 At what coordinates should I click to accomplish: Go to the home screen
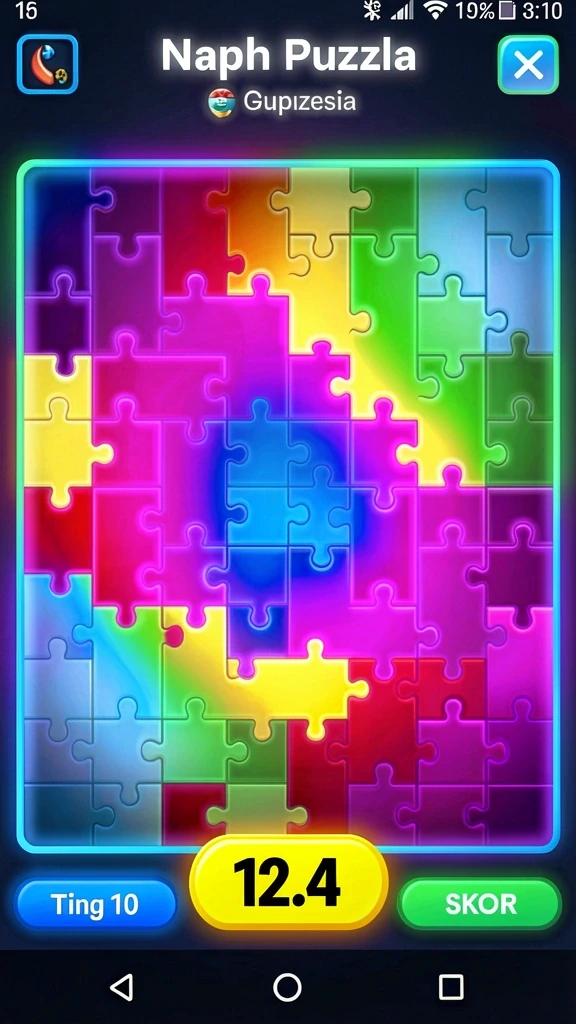click(x=287, y=987)
